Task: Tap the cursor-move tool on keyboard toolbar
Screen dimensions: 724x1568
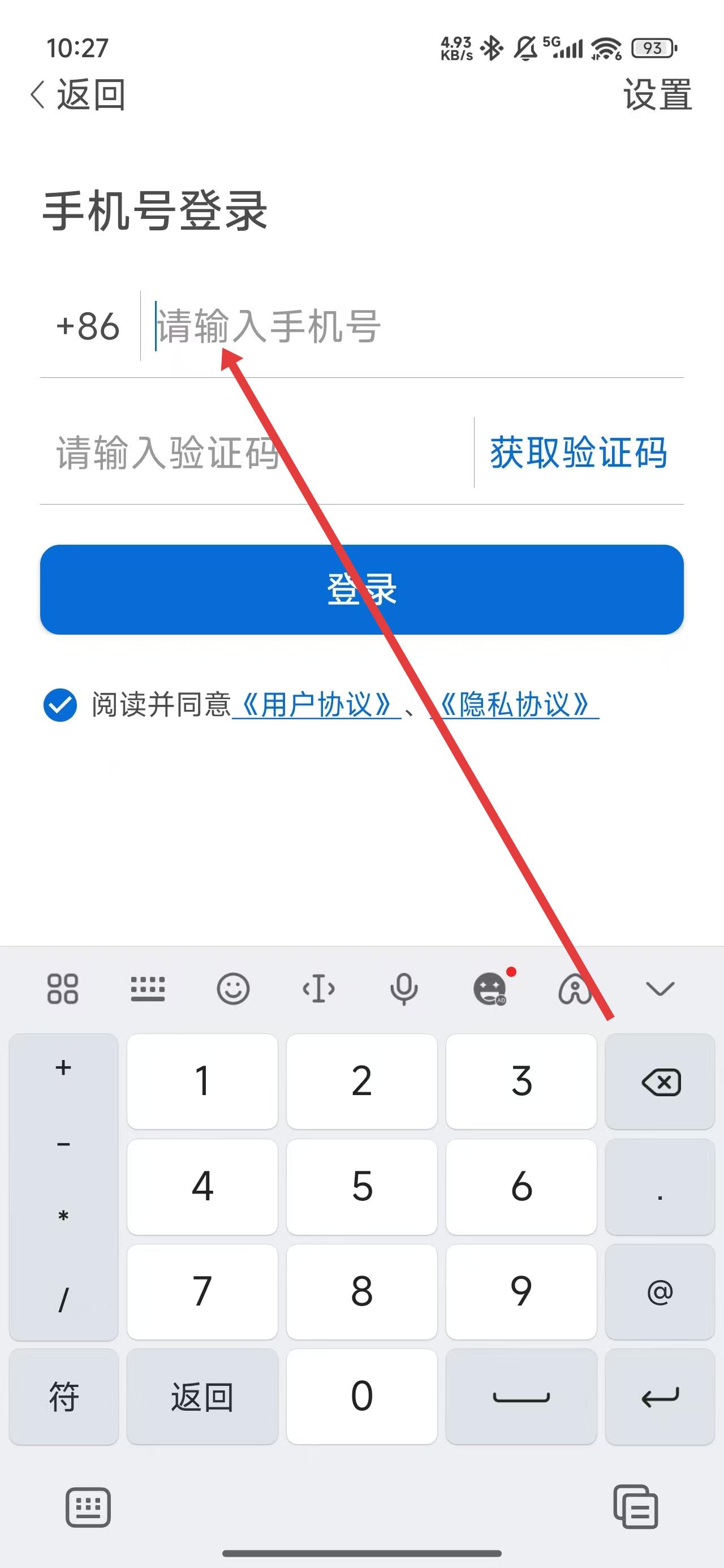Action: (x=318, y=989)
